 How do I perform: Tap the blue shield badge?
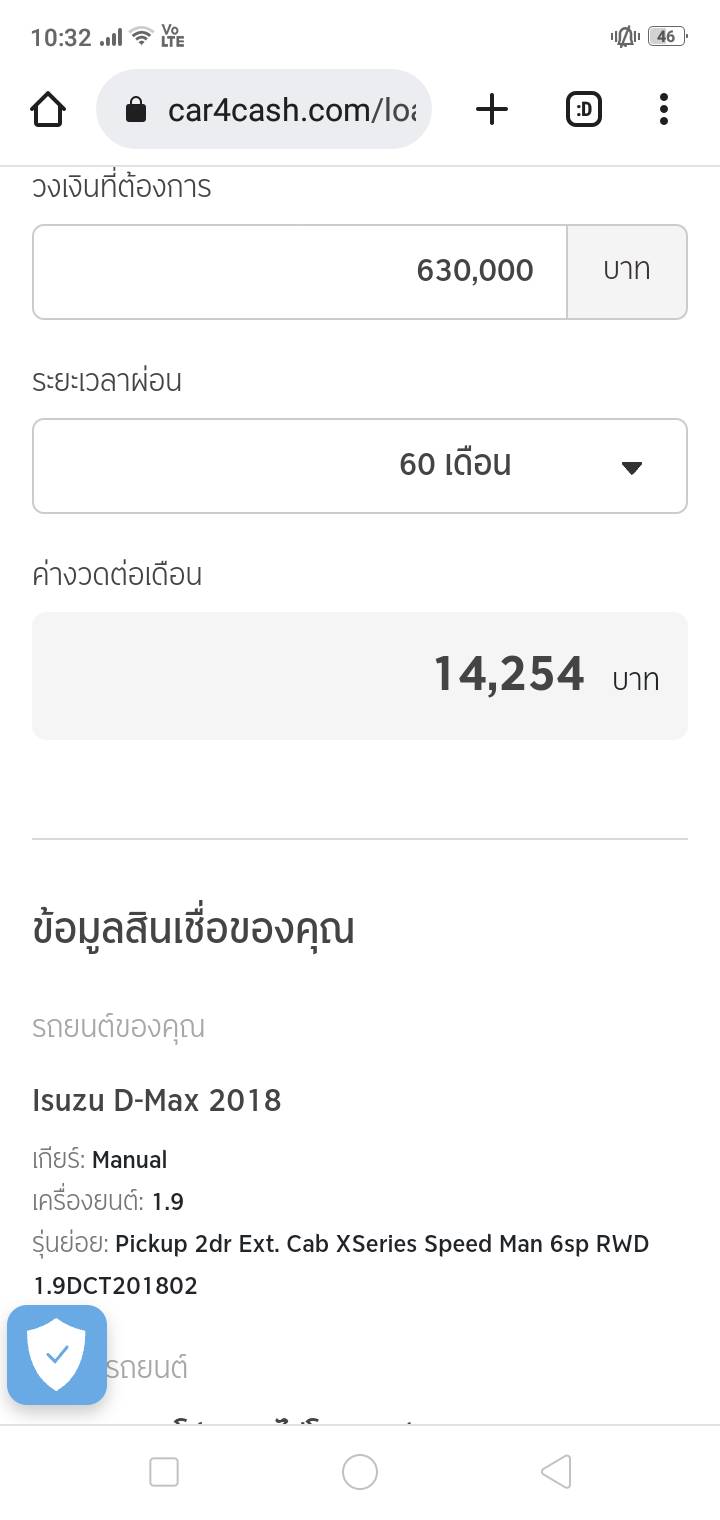(57, 1354)
